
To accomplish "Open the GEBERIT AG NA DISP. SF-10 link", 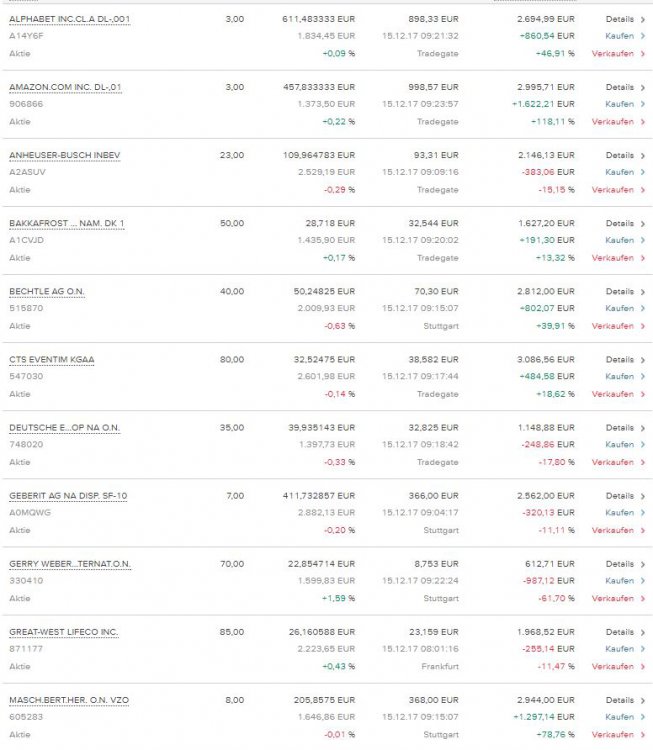I will 68,495.
